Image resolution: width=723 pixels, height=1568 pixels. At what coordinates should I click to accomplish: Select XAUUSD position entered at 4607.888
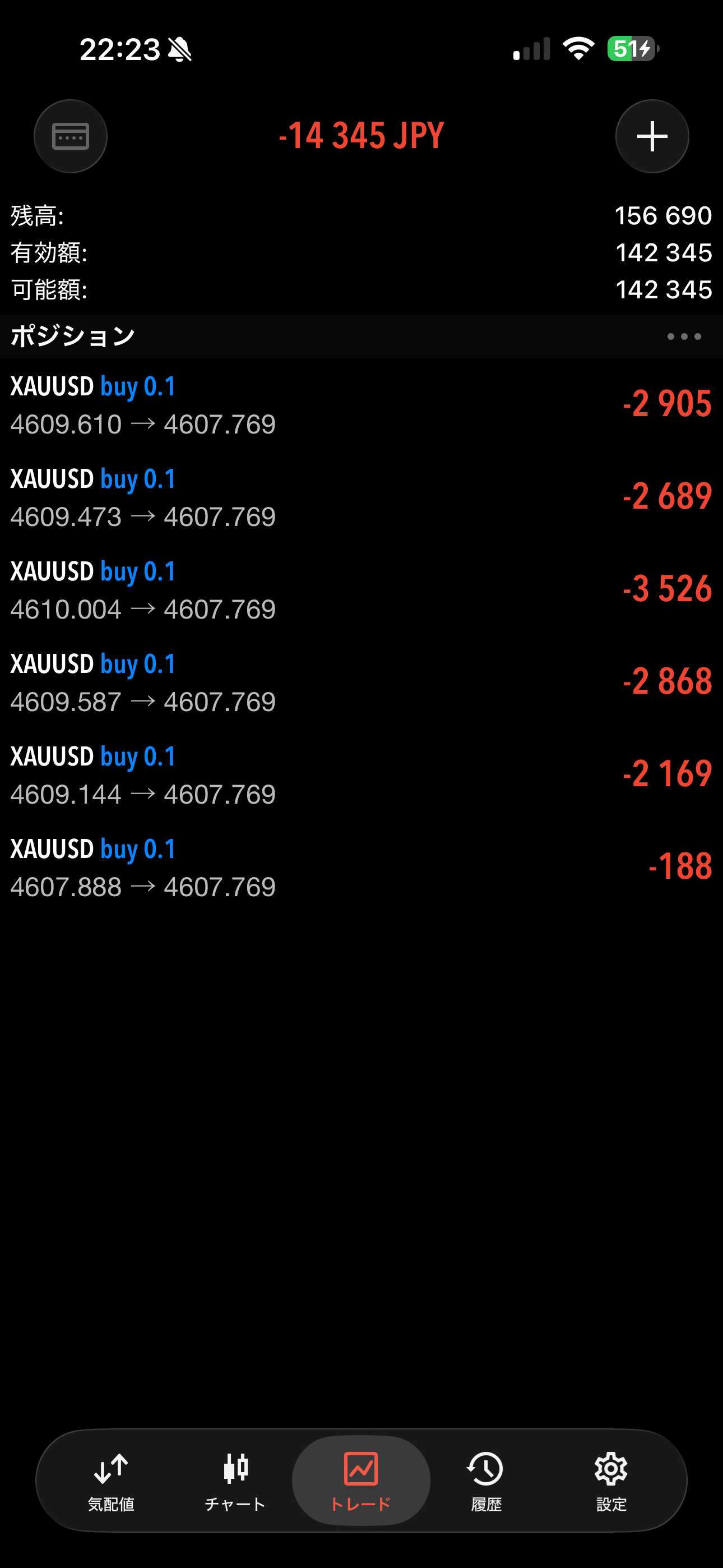click(361, 868)
